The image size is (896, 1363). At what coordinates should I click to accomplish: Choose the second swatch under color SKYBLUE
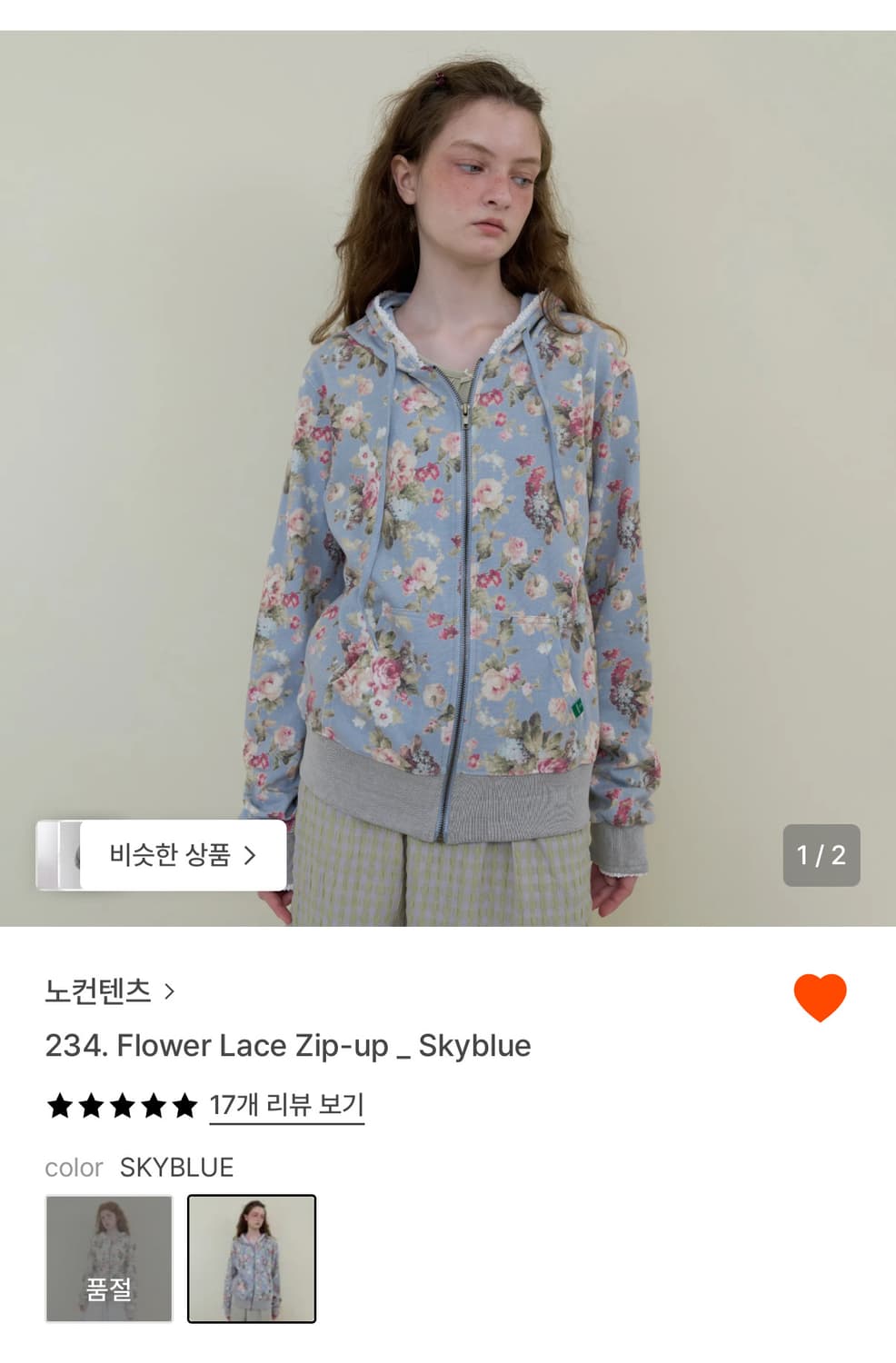point(253,1259)
